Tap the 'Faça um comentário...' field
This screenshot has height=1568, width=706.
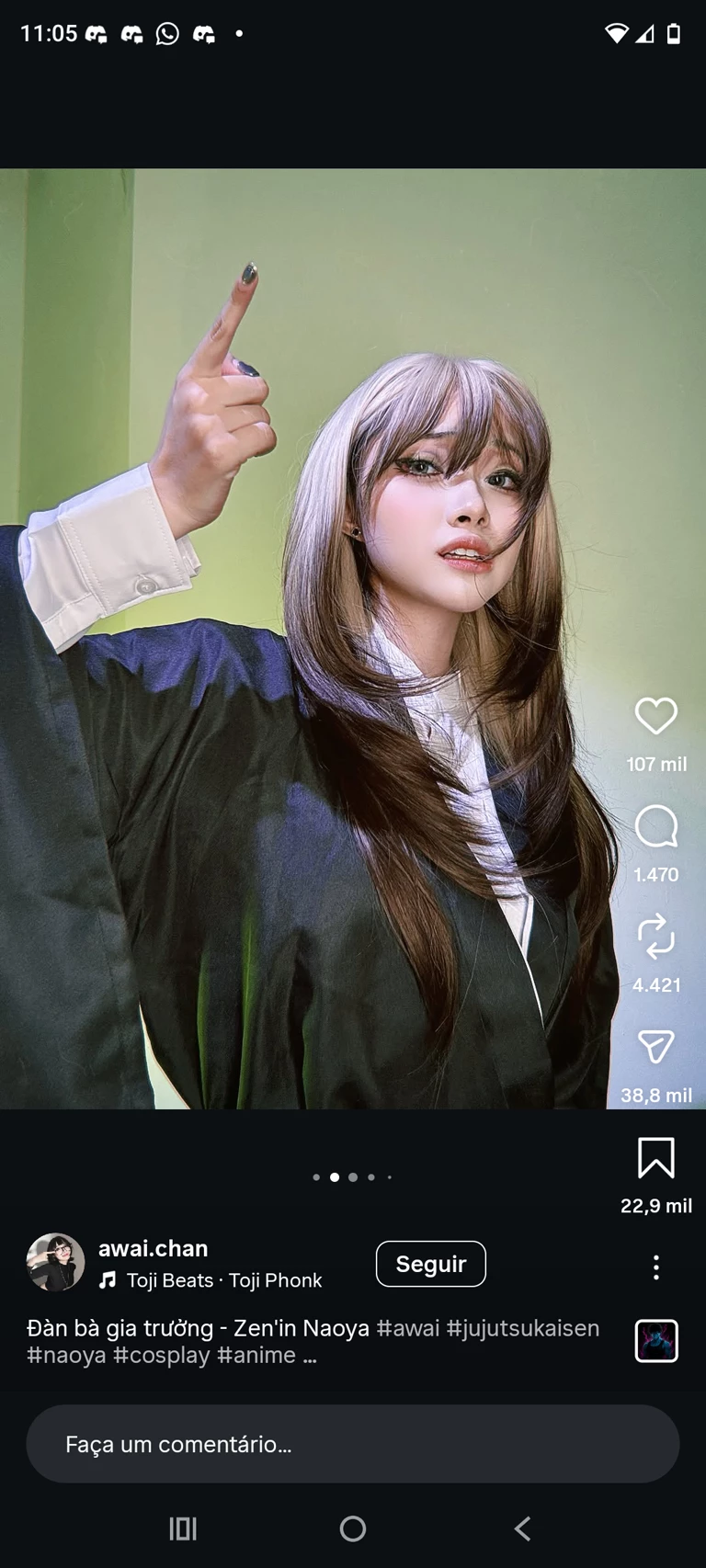coord(353,1444)
